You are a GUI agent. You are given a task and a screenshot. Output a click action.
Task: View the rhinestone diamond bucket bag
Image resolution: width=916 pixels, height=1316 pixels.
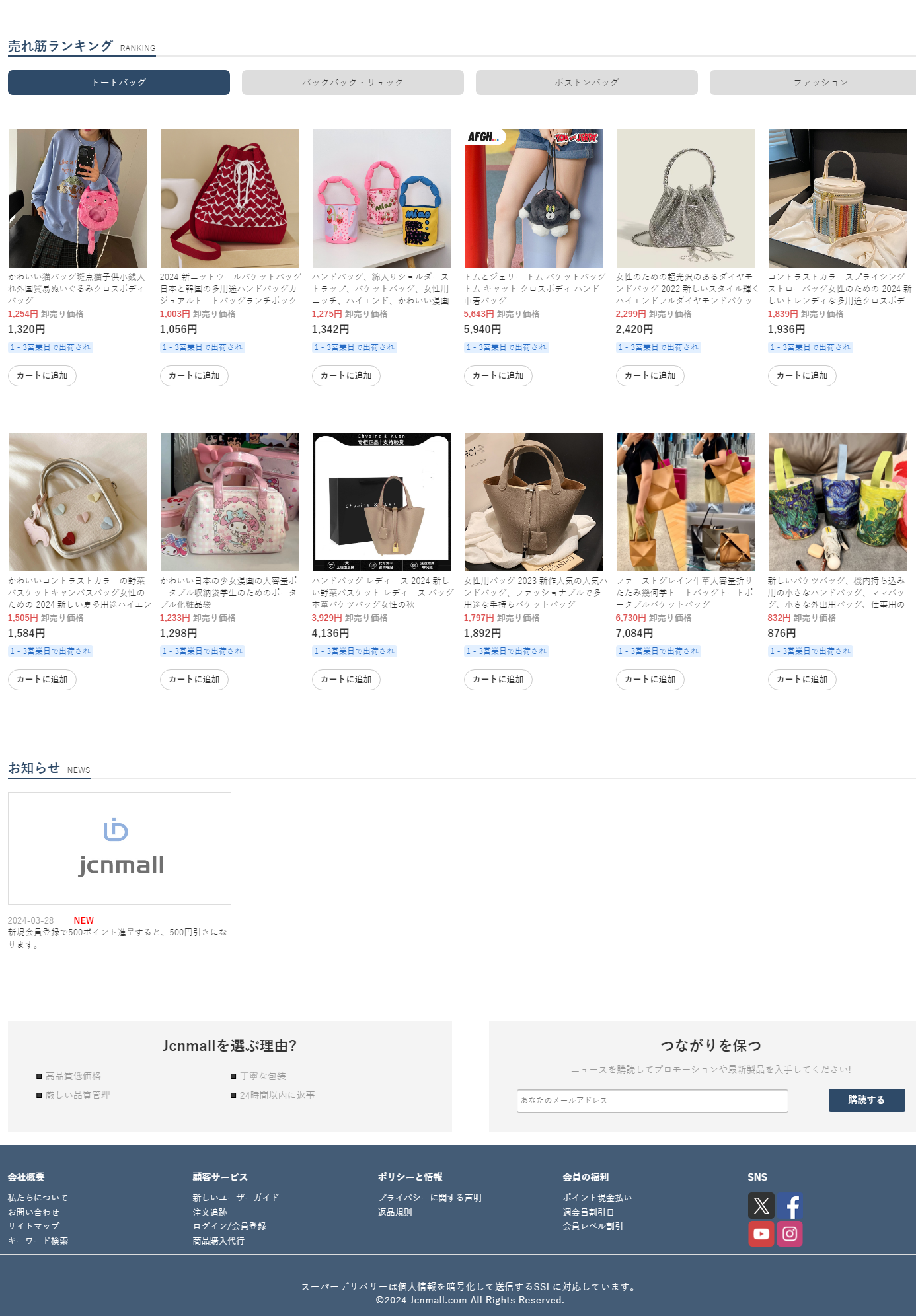685,198
